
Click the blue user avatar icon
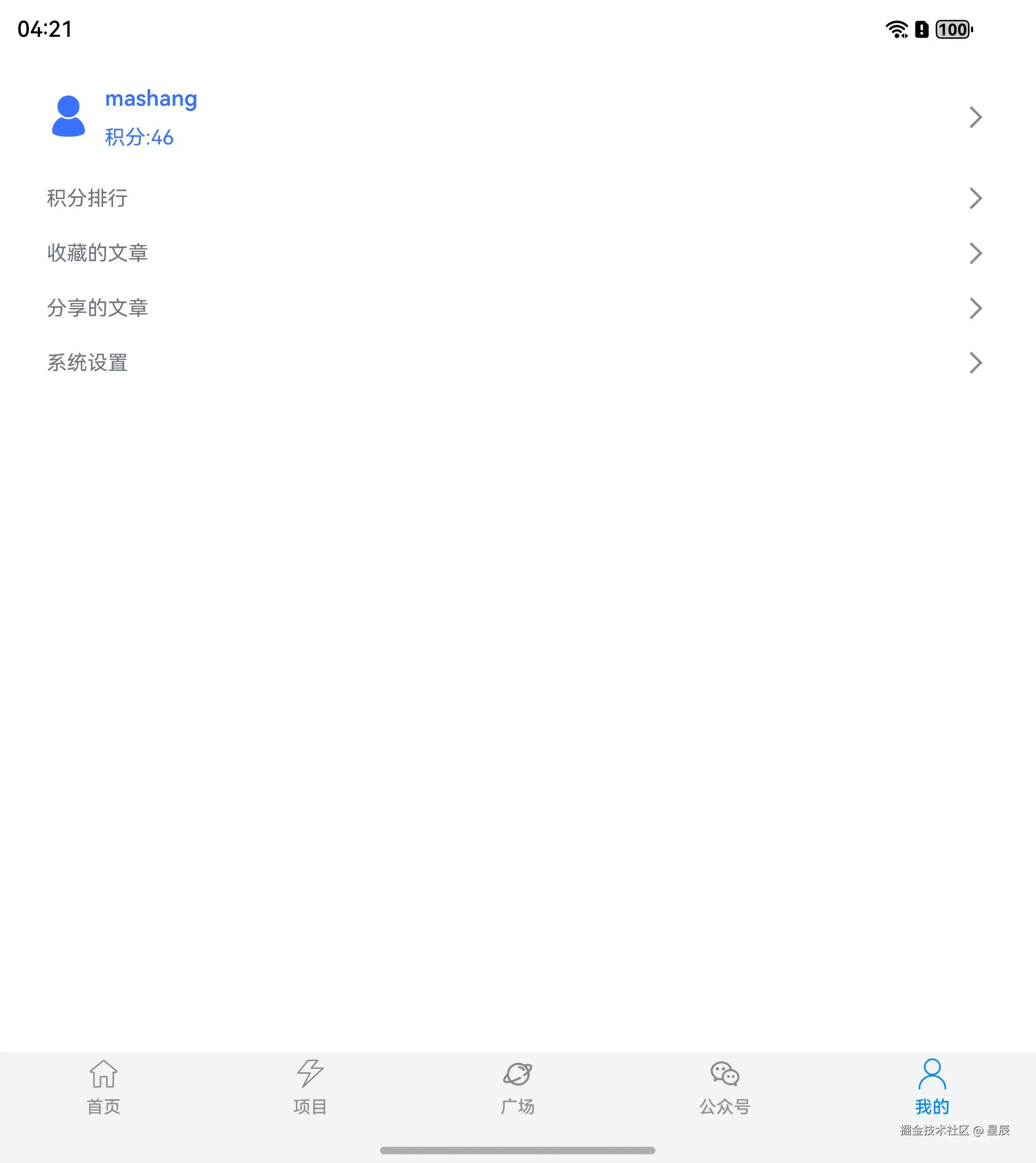(68, 117)
